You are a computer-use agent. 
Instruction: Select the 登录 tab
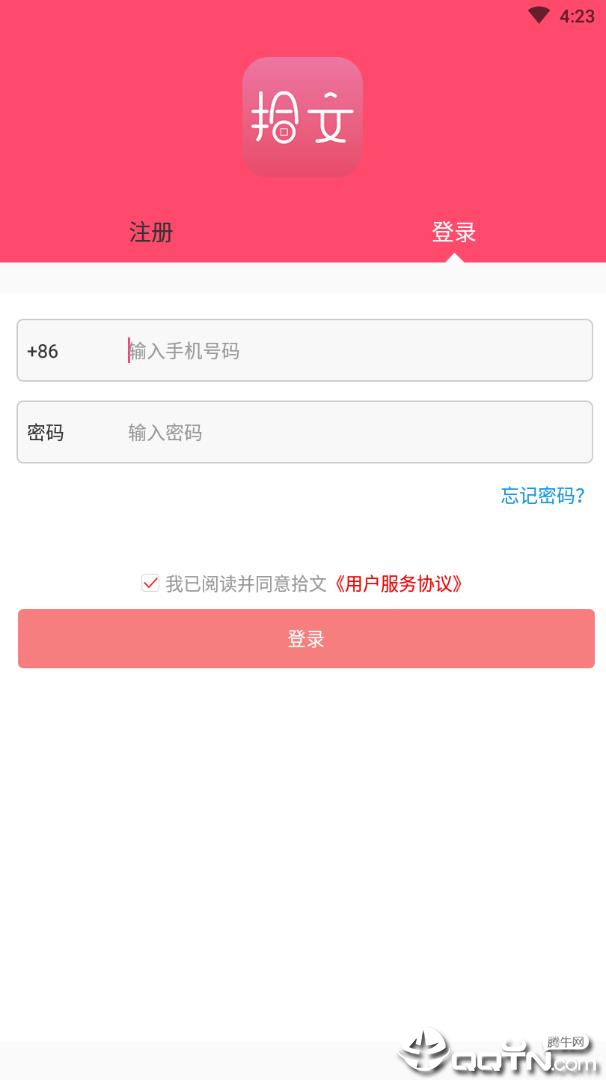[x=453, y=232]
